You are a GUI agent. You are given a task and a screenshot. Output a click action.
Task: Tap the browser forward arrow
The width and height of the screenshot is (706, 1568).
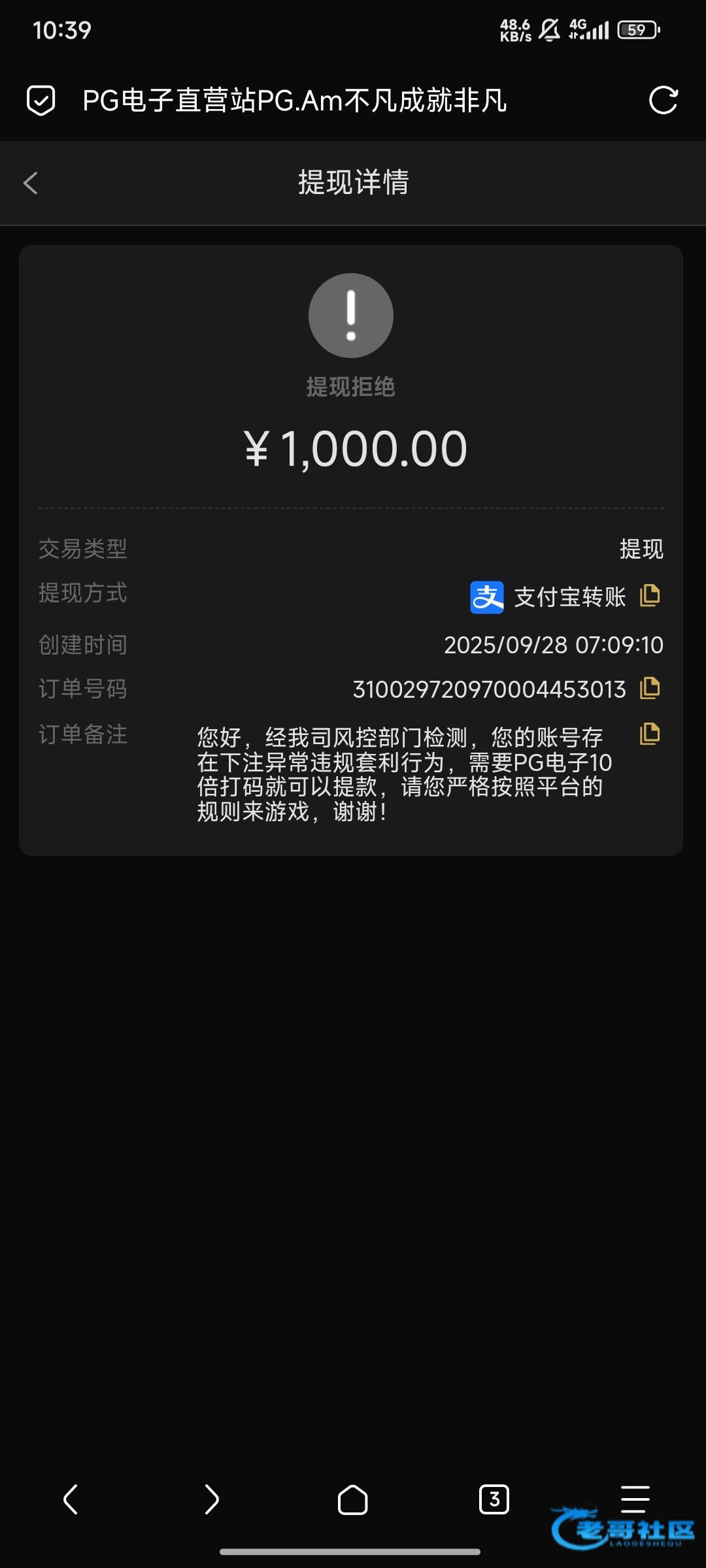click(x=211, y=1499)
